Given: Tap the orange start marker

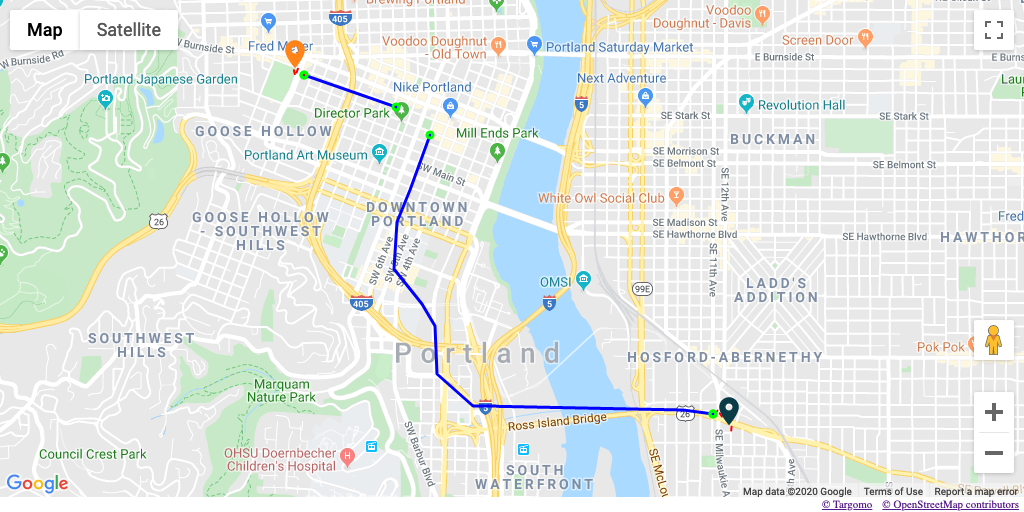Looking at the screenshot, I should tap(294, 53).
